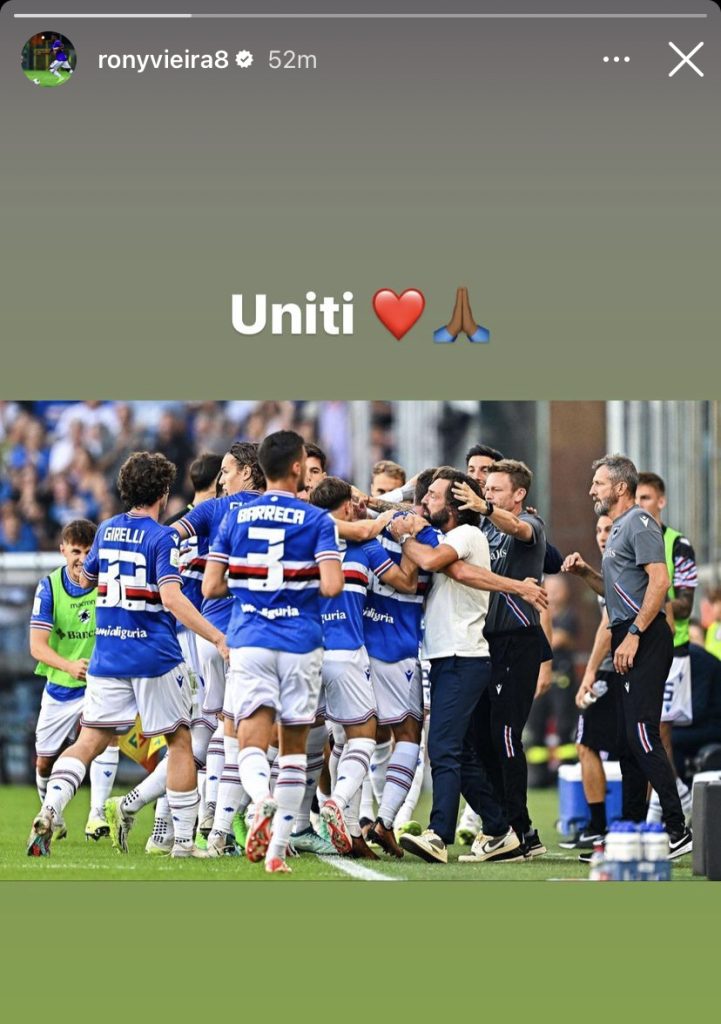The height and width of the screenshot is (1024, 721).
Task: Open ronyvieira8's profile picture
Action: pyautogui.click(x=48, y=59)
